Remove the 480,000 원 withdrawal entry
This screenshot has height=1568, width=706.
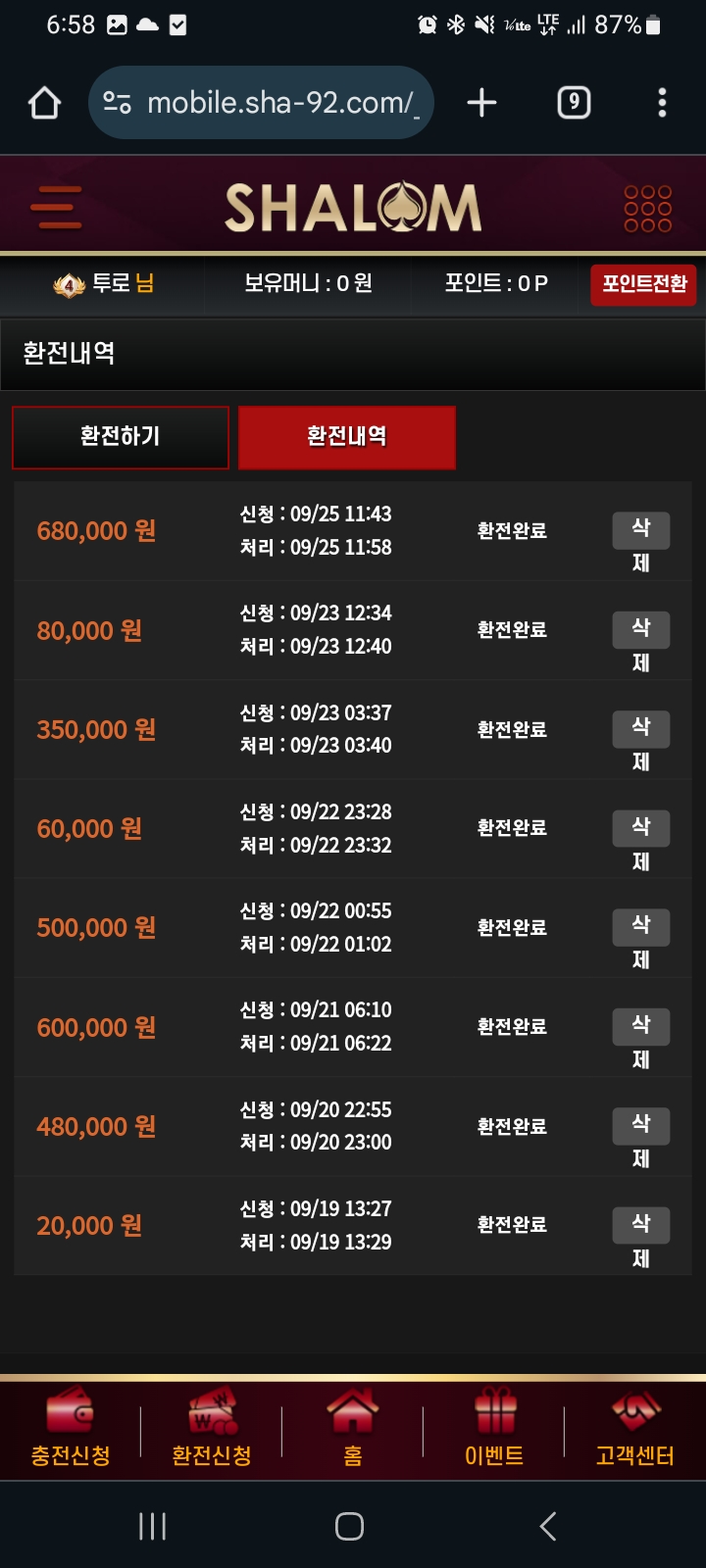pyautogui.click(x=640, y=1125)
